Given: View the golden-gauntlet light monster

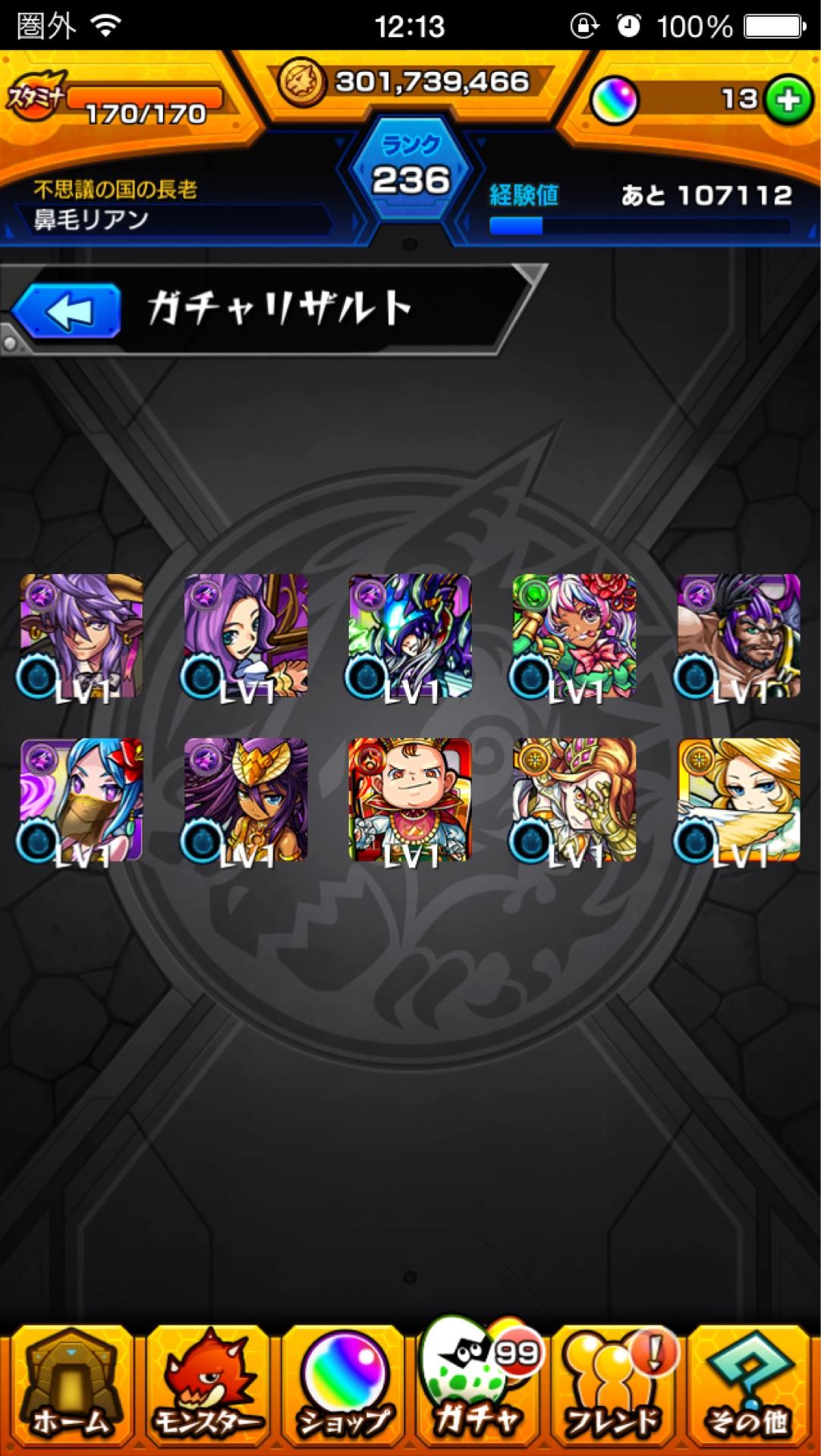Looking at the screenshot, I should point(574,800).
